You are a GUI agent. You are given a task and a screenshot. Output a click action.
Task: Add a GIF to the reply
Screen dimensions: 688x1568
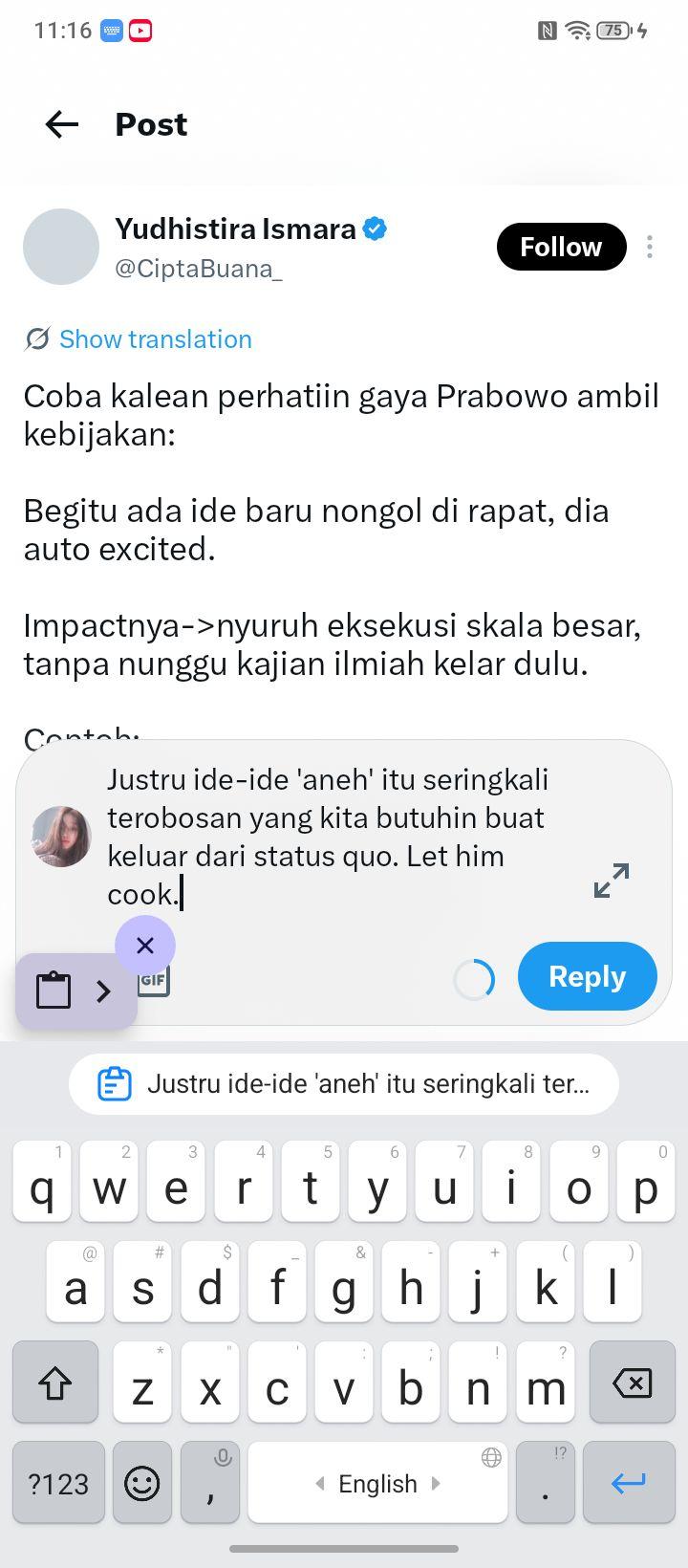pyautogui.click(x=154, y=980)
